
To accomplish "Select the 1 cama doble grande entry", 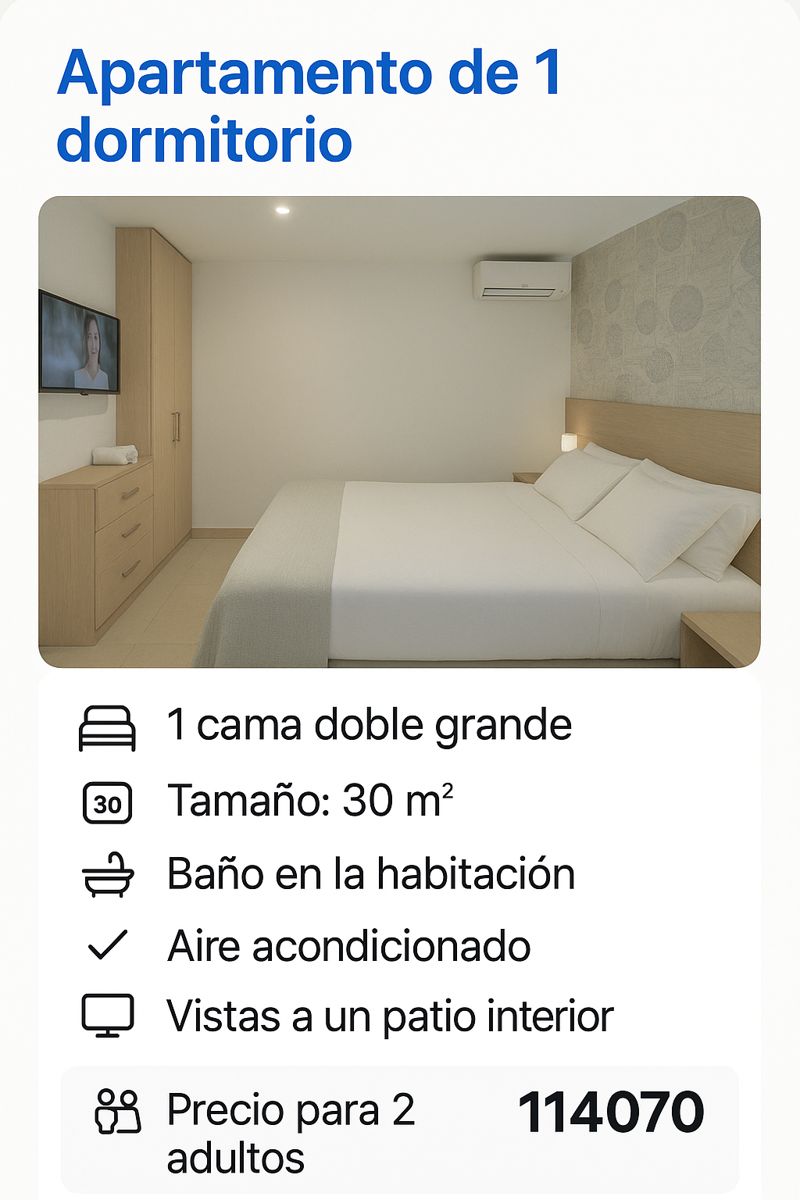I will [367, 726].
